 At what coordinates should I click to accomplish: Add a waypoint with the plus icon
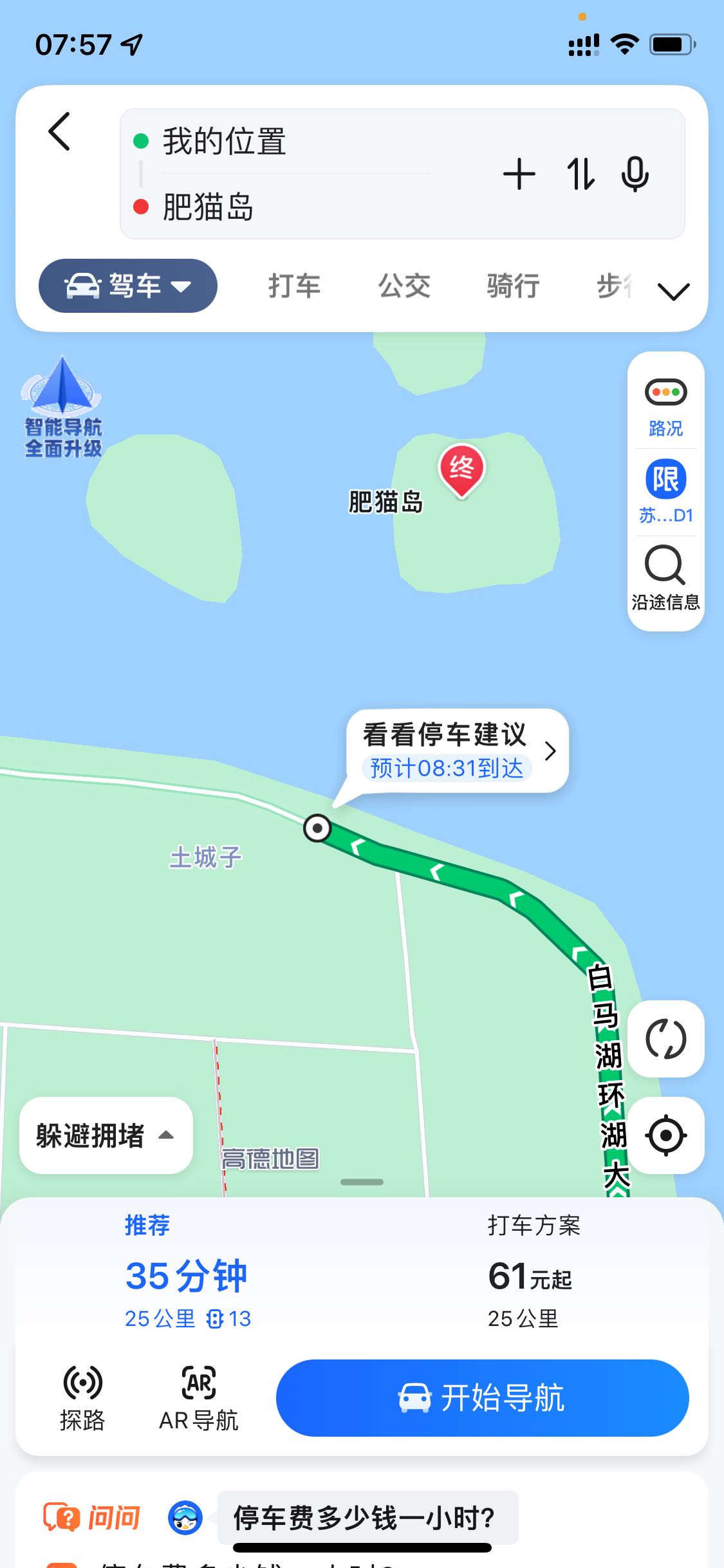(x=519, y=174)
